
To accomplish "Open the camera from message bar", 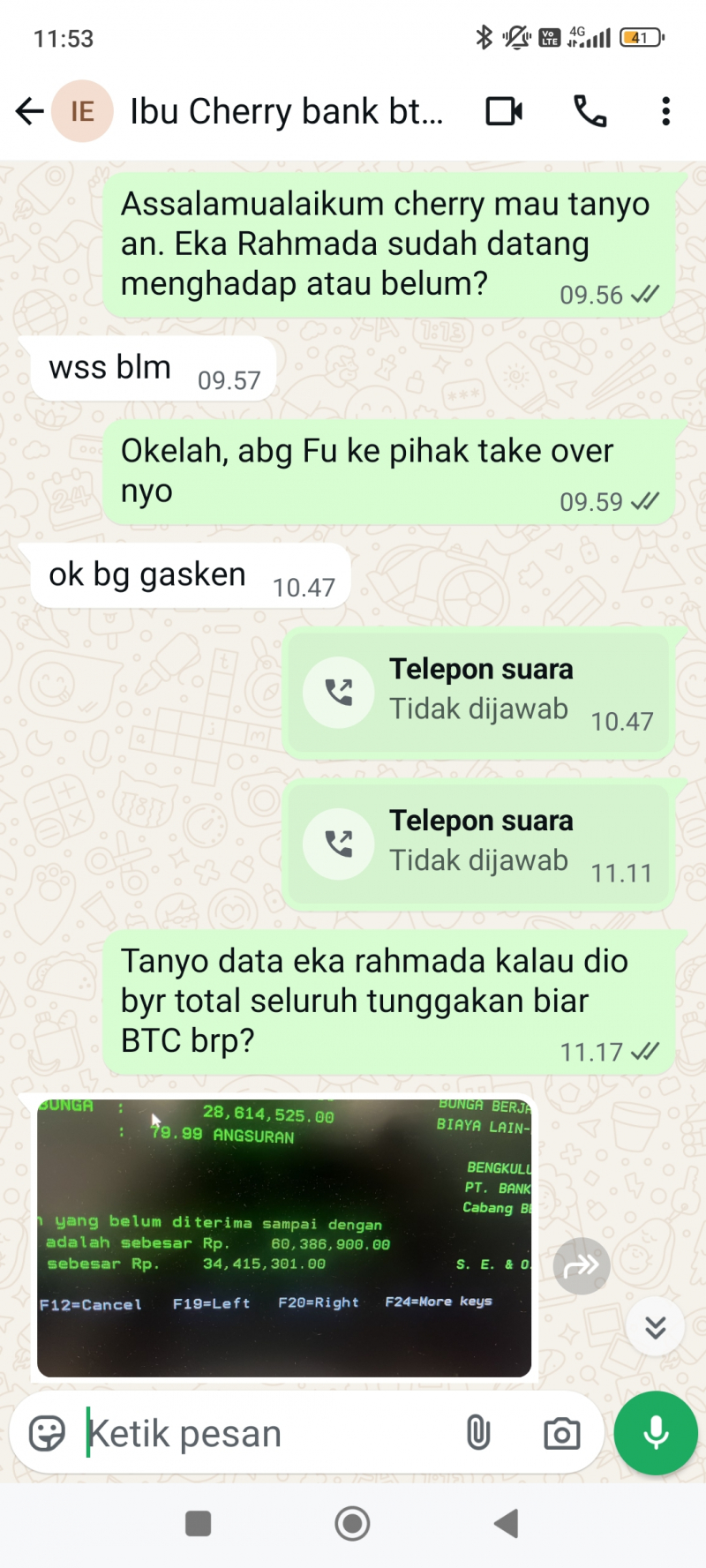I will coord(561,1433).
